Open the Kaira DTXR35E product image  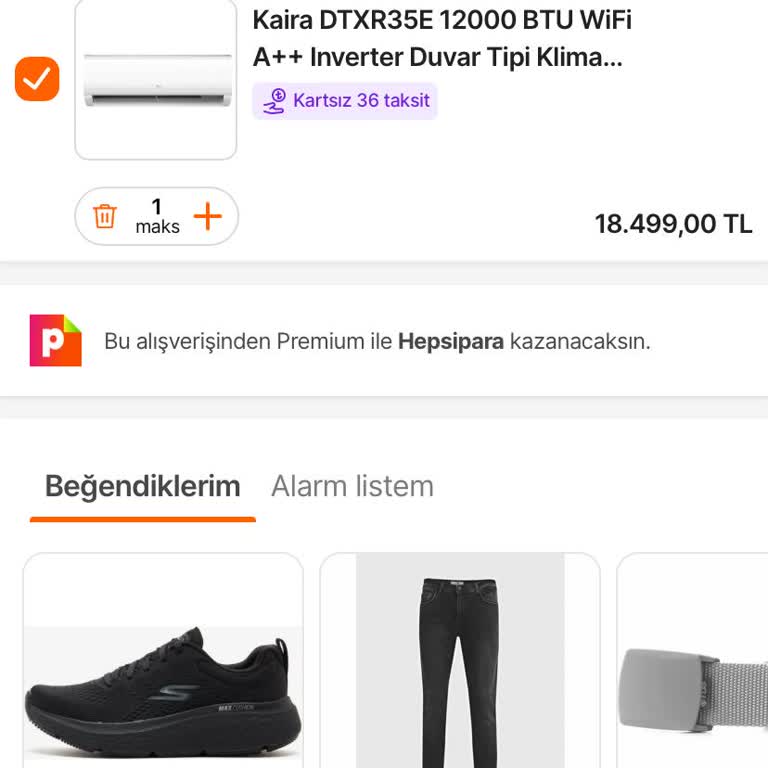tap(156, 79)
